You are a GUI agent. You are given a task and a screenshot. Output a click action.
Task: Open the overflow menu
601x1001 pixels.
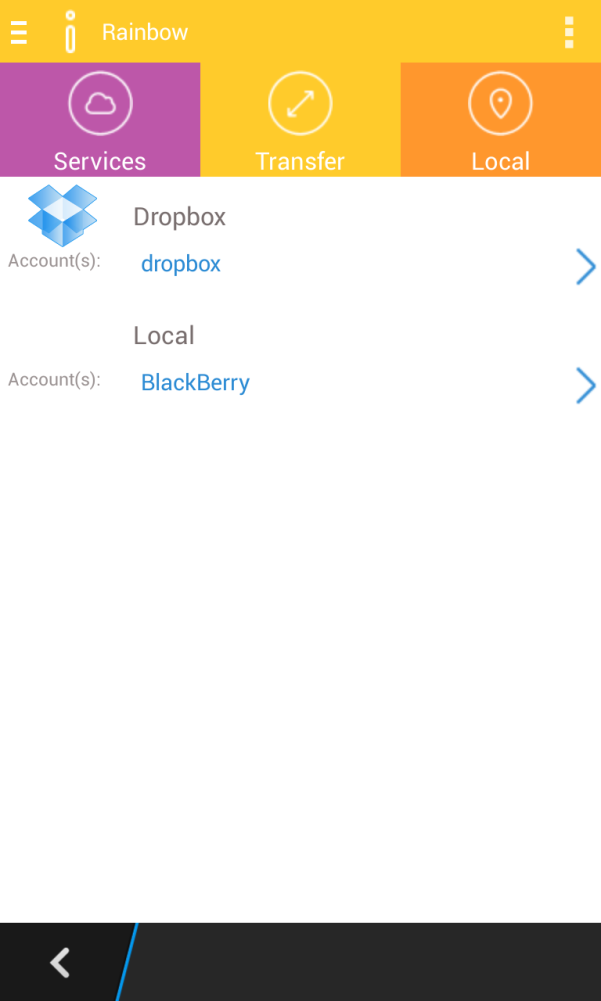(569, 32)
